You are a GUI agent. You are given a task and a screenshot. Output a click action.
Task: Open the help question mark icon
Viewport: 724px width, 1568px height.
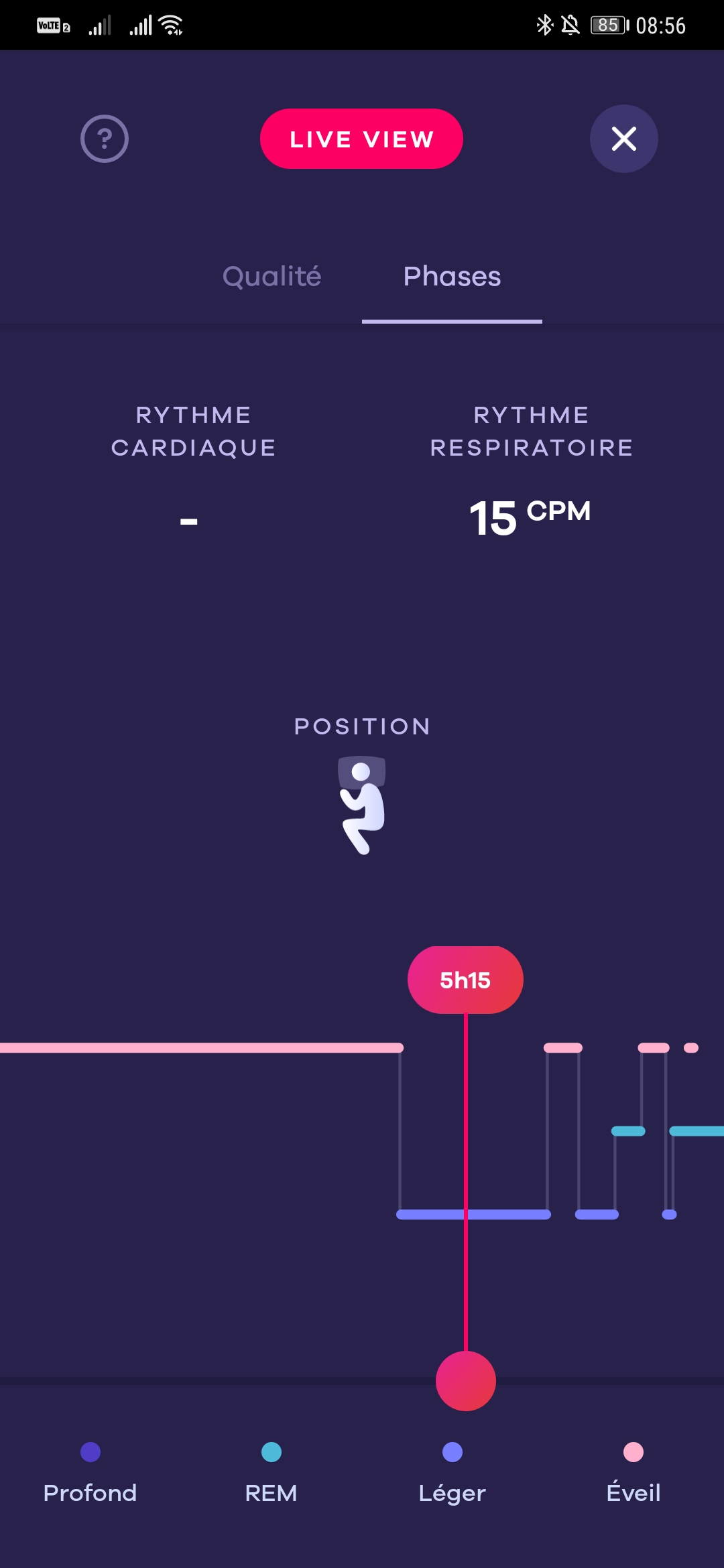pyautogui.click(x=105, y=139)
